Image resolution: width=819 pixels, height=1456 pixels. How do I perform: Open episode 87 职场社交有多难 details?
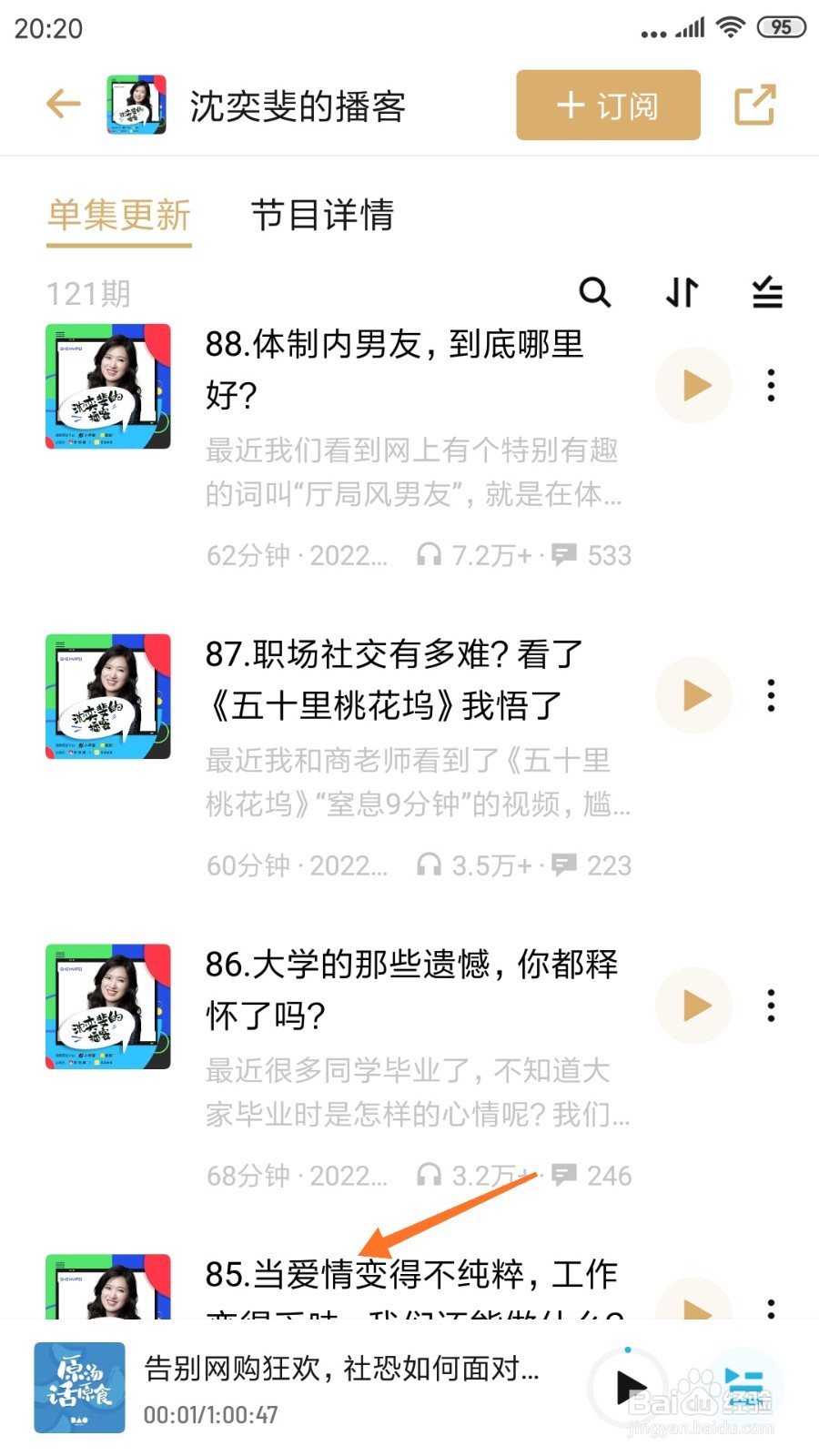394,679
